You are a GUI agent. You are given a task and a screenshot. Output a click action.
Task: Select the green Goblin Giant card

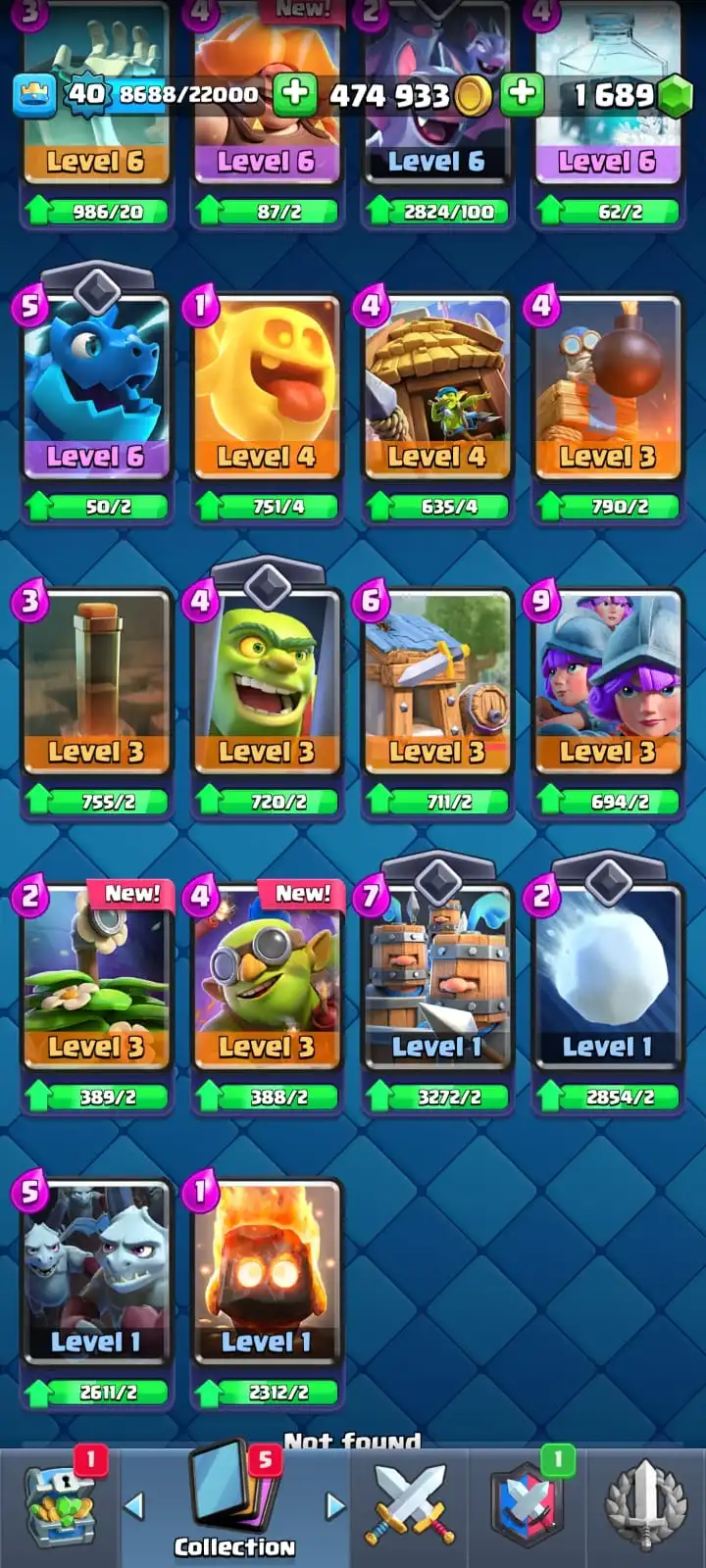[267, 683]
